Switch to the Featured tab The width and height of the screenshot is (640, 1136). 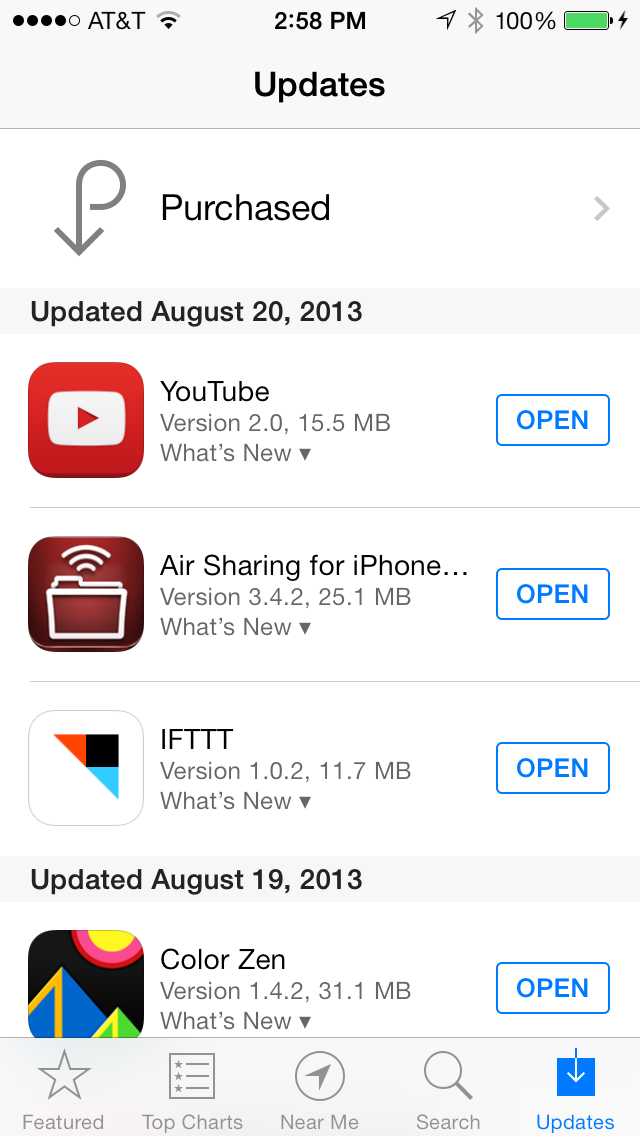(63, 1089)
